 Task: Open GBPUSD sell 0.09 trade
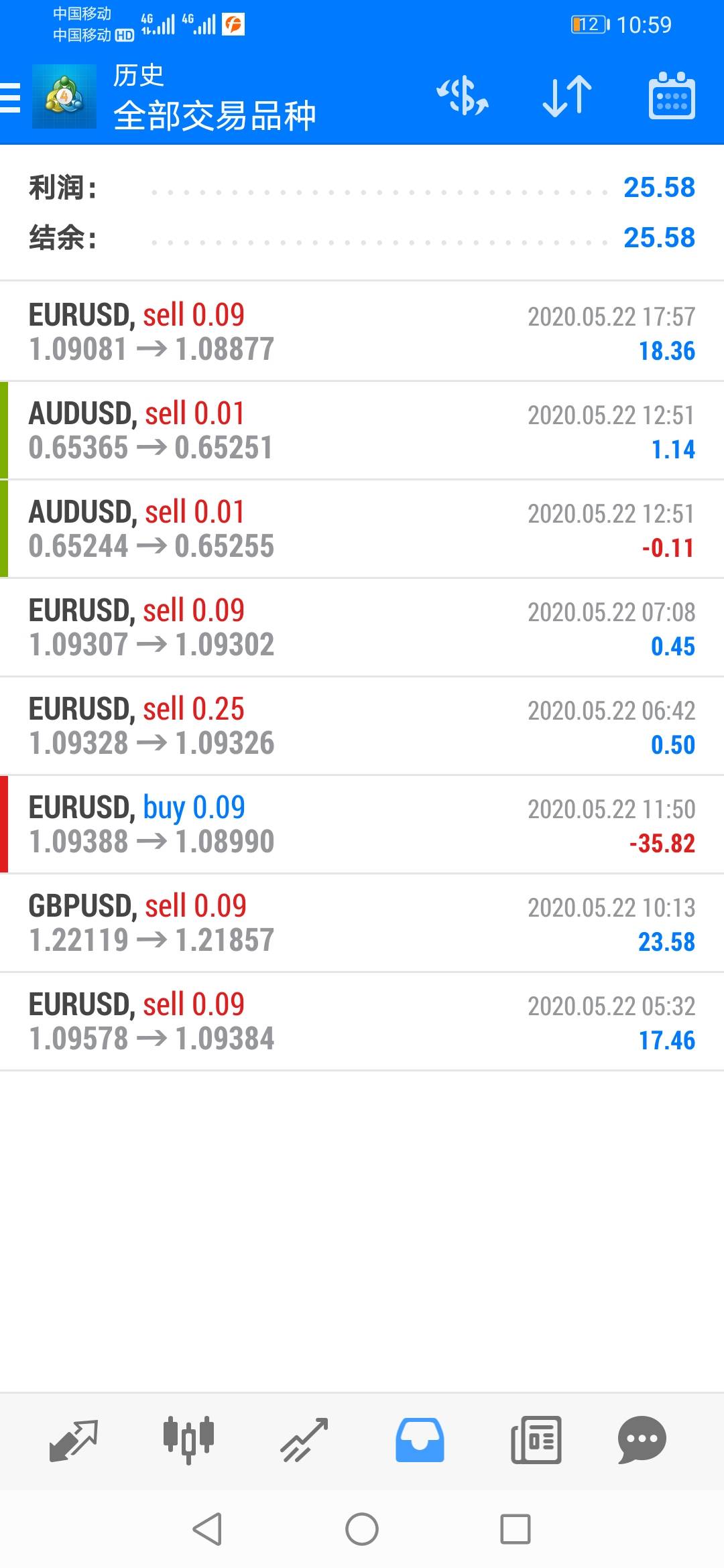[362, 923]
